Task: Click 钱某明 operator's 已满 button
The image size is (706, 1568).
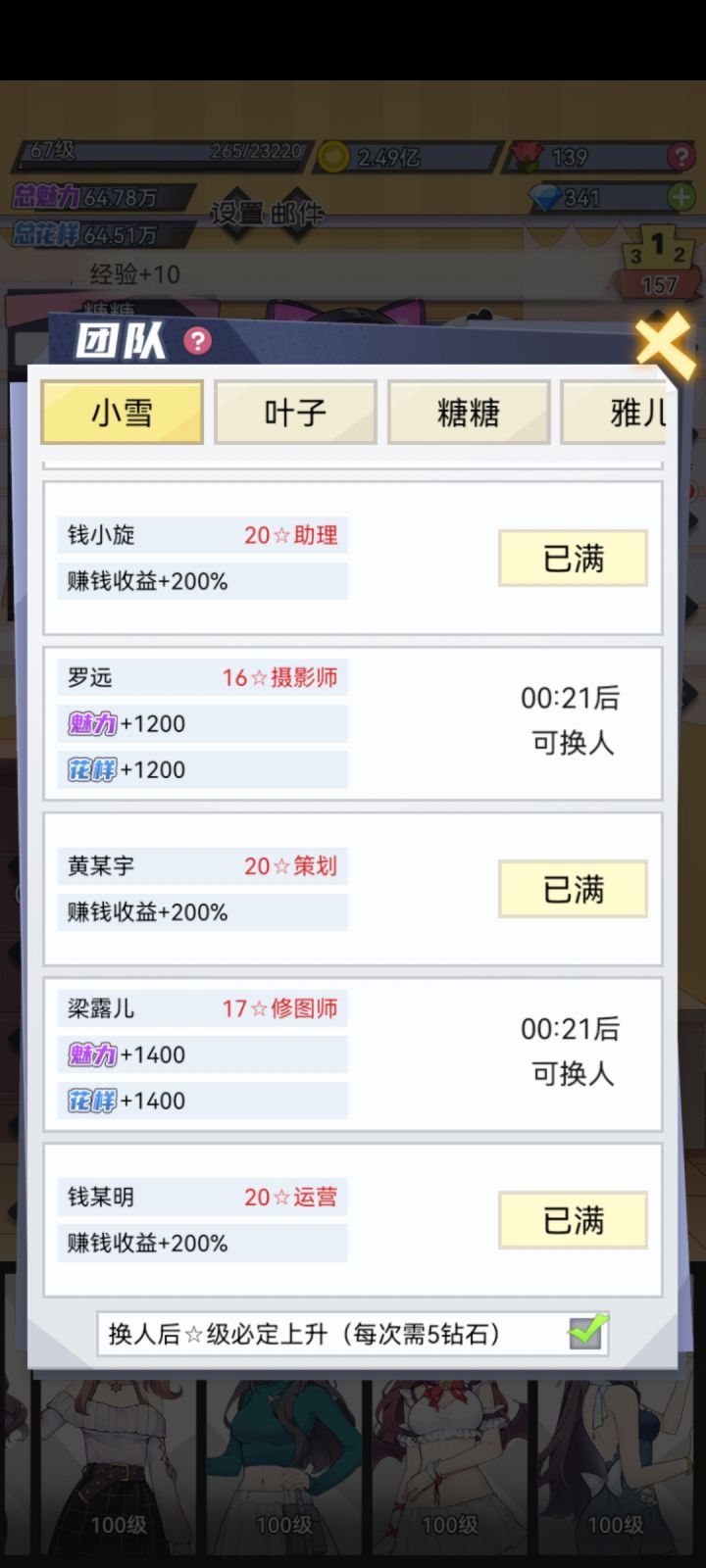Action: [573, 1220]
